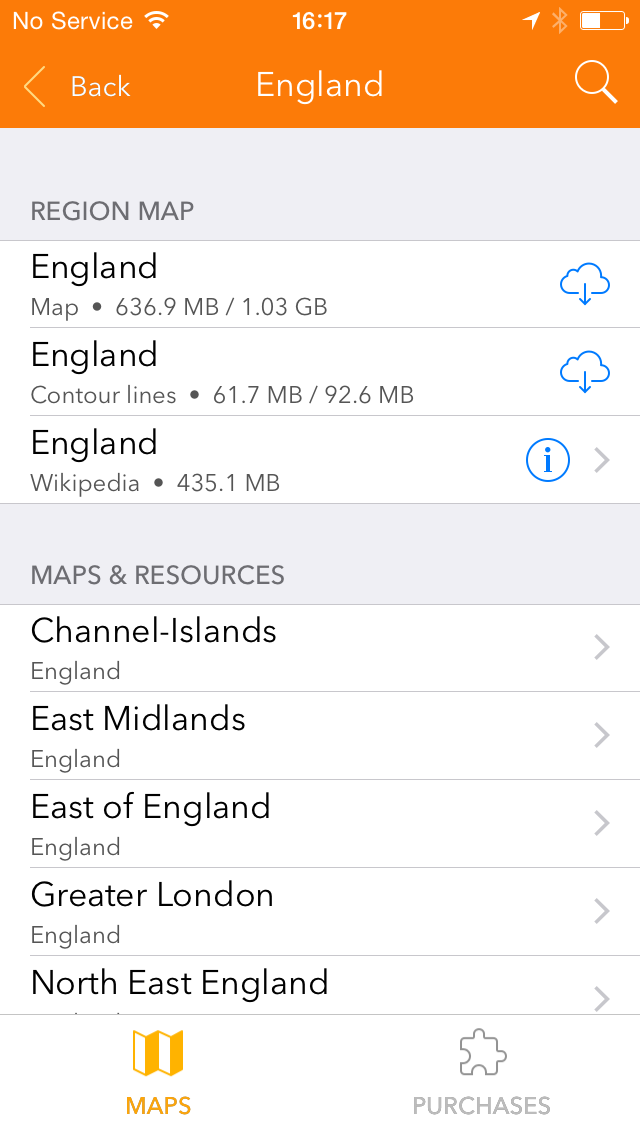This screenshot has height=1136, width=640.
Task: Open East Midlands maps
Action: [x=320, y=736]
